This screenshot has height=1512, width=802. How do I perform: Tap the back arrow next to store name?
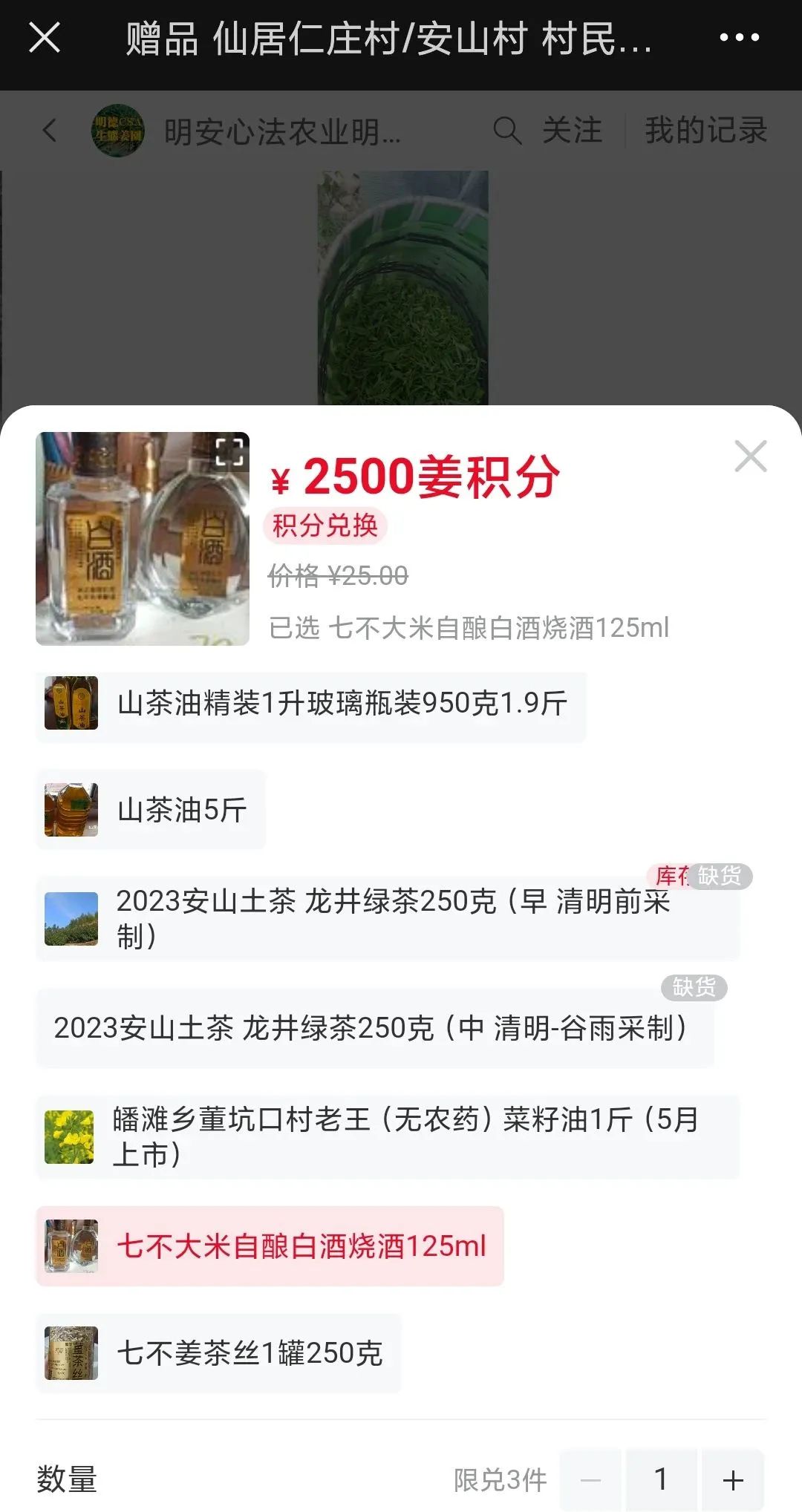click(49, 131)
